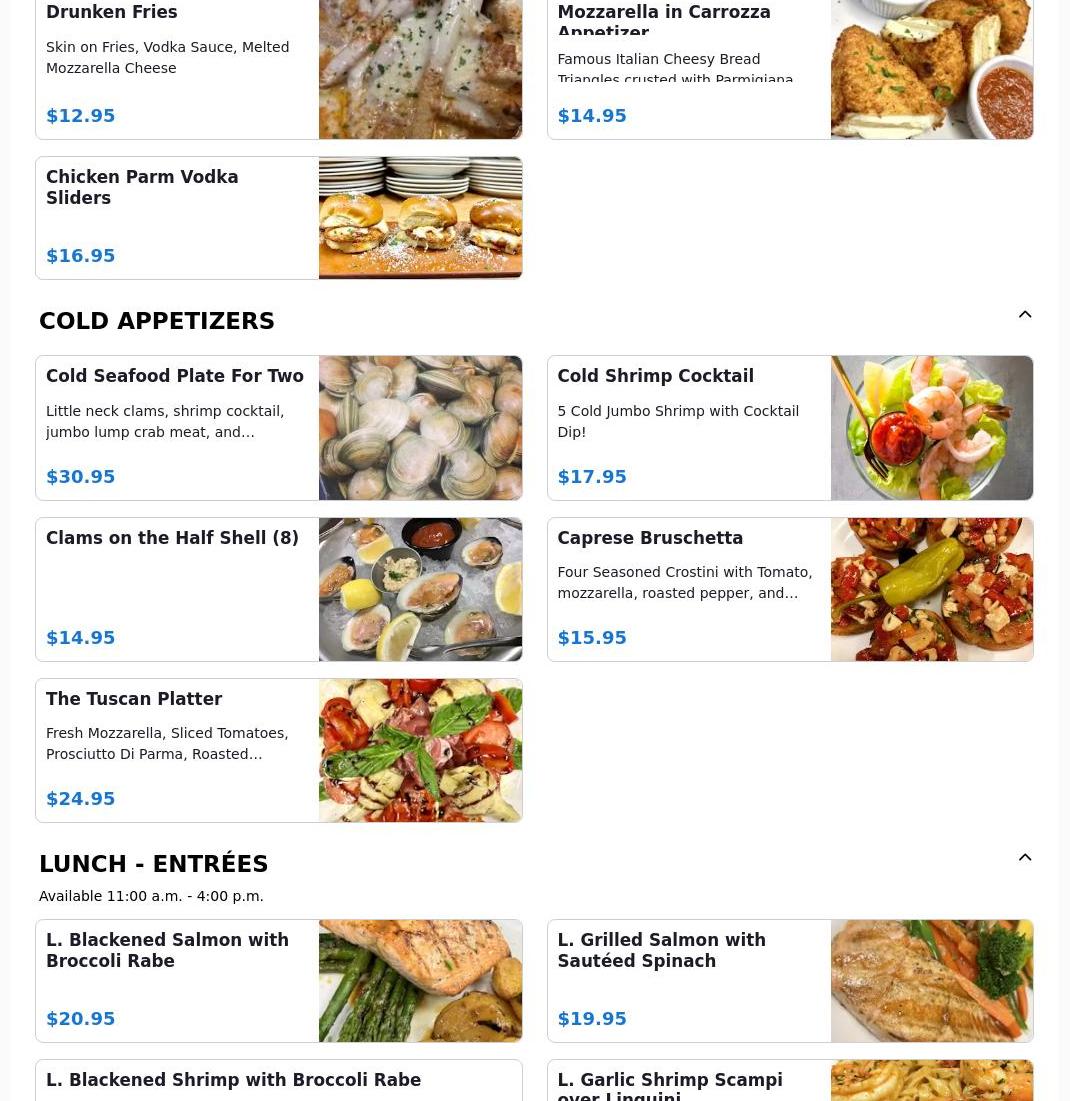Select Chicken Parm Vodka Sliders
This screenshot has height=1101, width=1070.
coord(278,218)
